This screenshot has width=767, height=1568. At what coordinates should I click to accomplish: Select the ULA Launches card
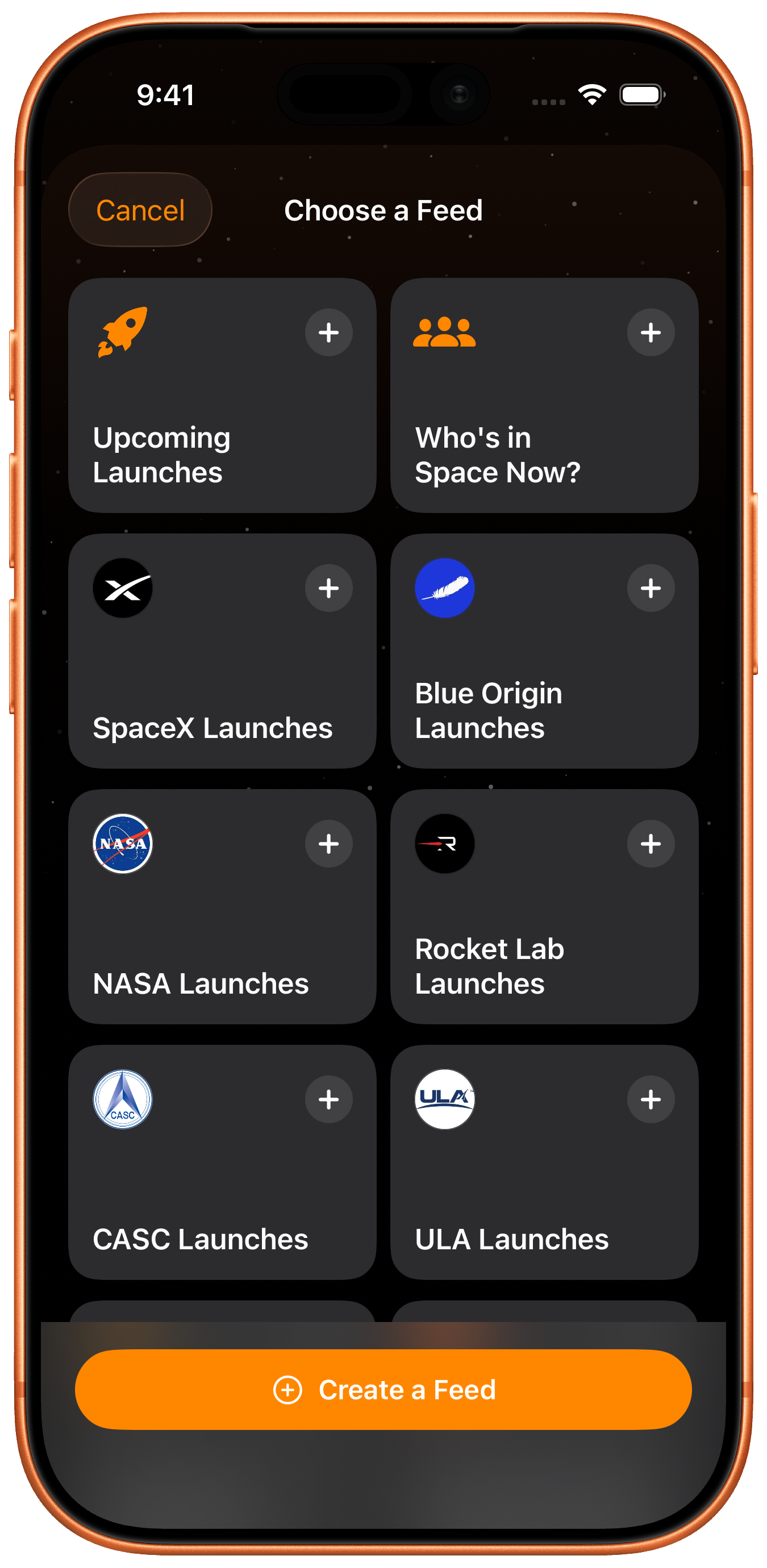pyautogui.click(x=544, y=1162)
